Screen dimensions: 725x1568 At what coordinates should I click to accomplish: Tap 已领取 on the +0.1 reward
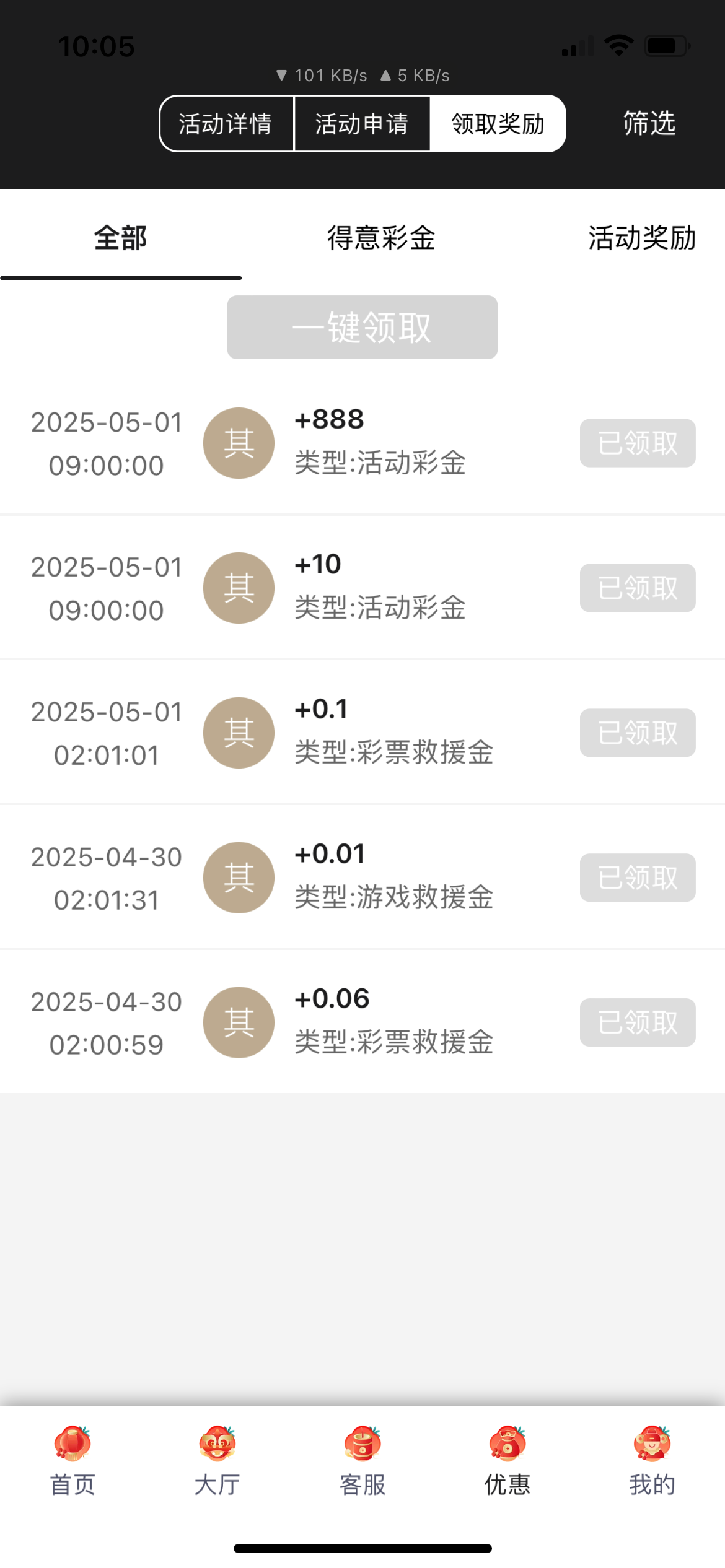tap(637, 733)
